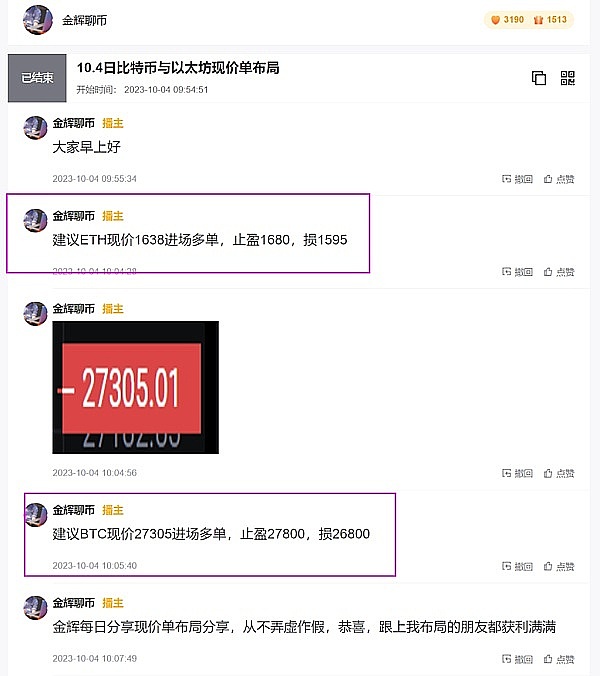Like the BTC 27305 suggestion message
600x676 pixels.
tap(559, 565)
